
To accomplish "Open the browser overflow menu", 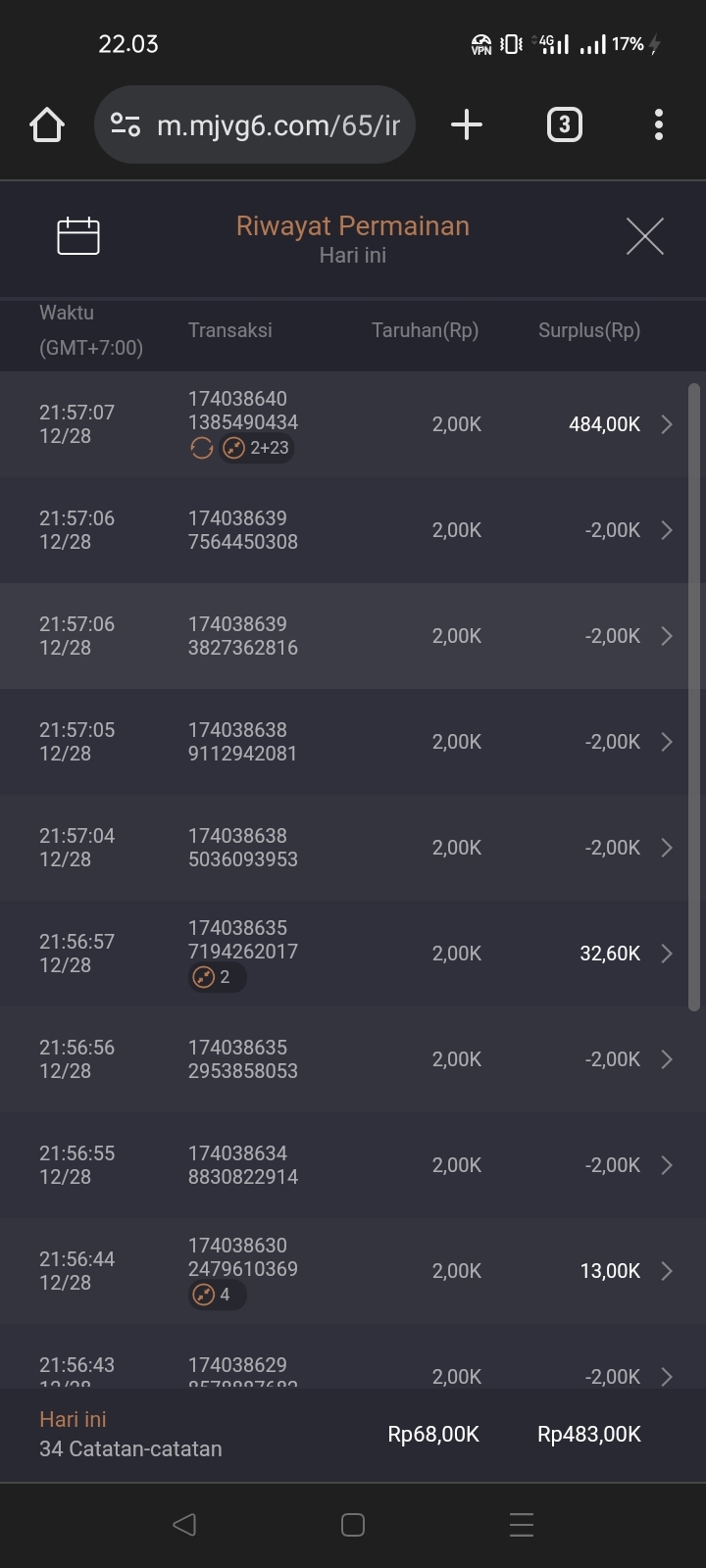I will tap(659, 124).
